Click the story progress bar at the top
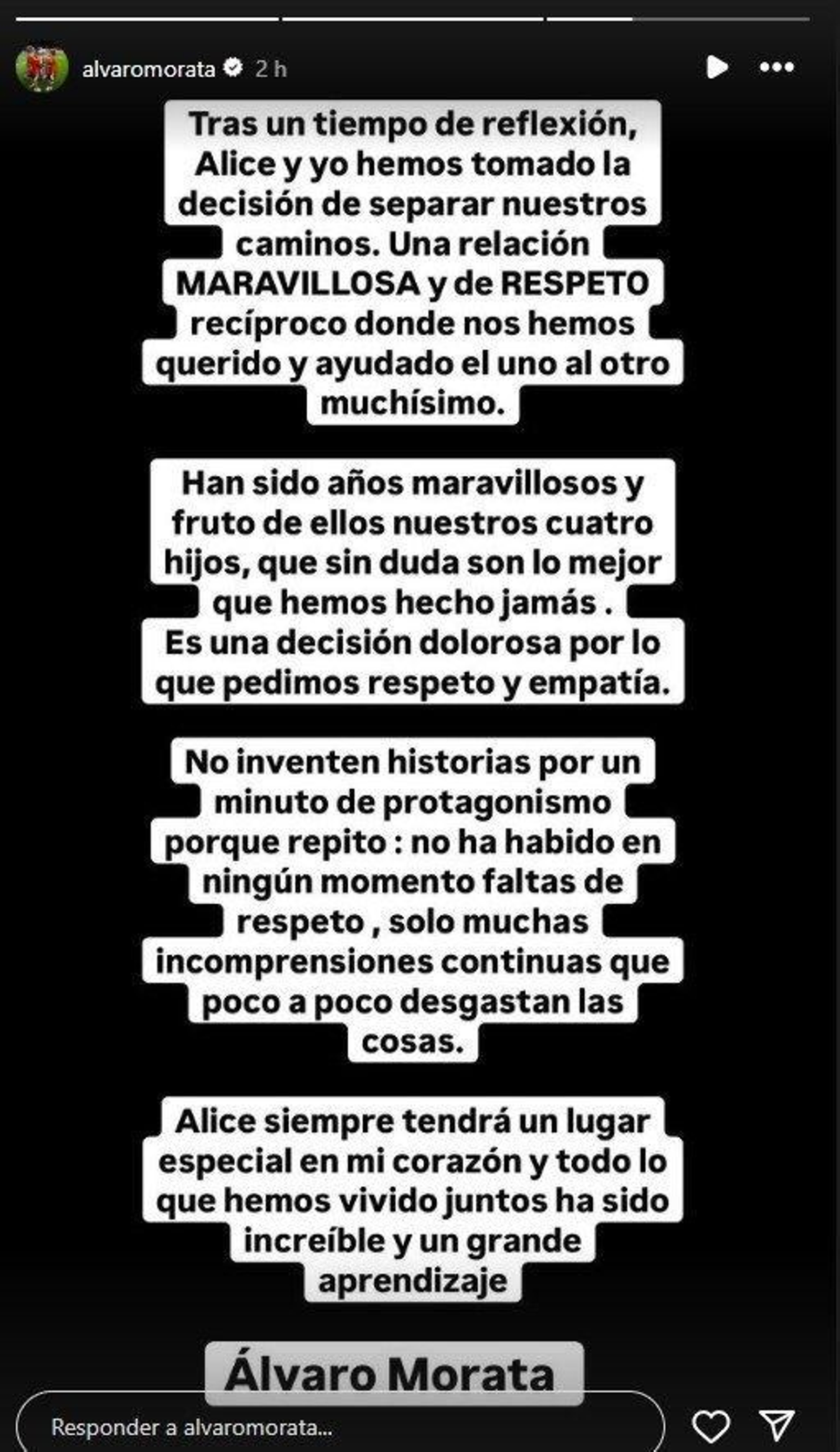The image size is (840, 1452). (x=420, y=19)
